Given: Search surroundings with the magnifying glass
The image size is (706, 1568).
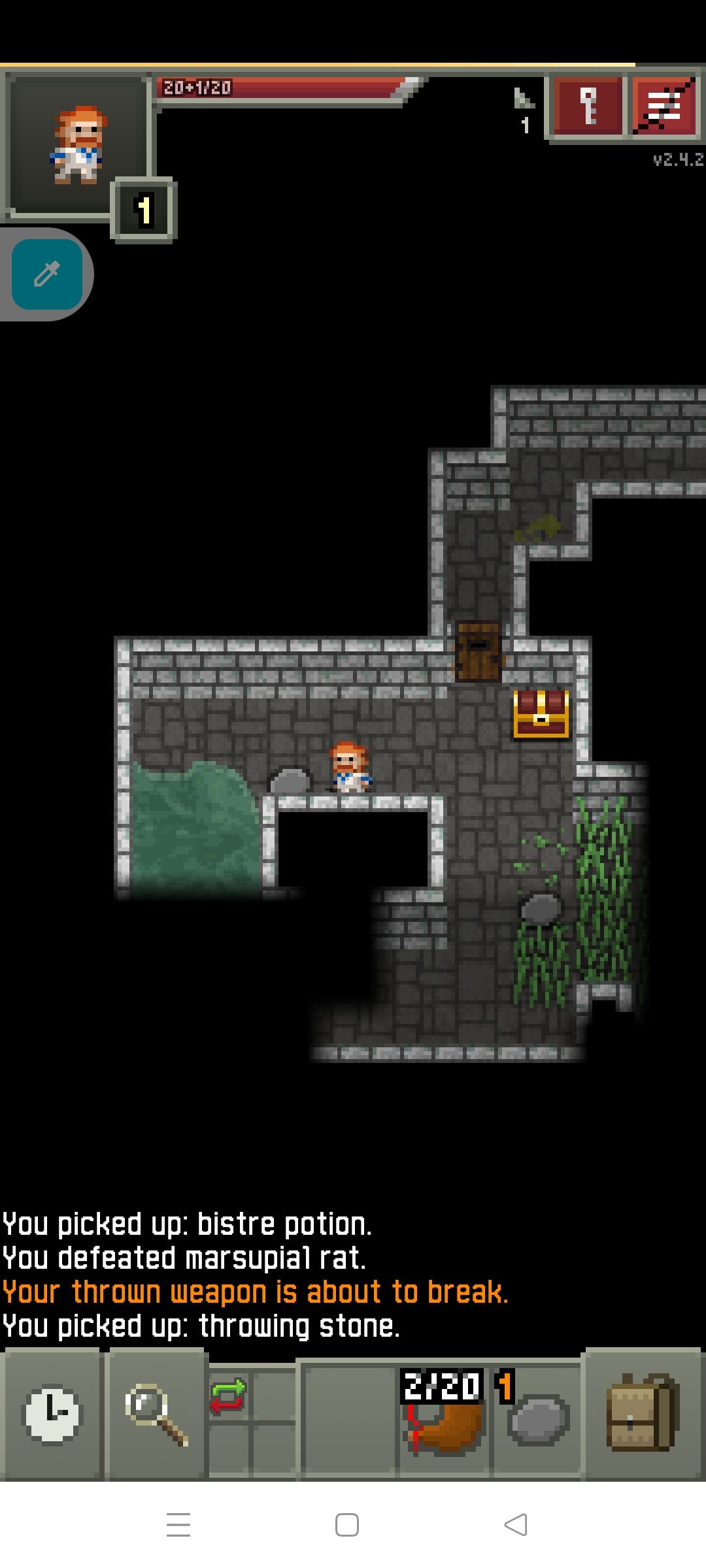Looking at the screenshot, I should (157, 1414).
